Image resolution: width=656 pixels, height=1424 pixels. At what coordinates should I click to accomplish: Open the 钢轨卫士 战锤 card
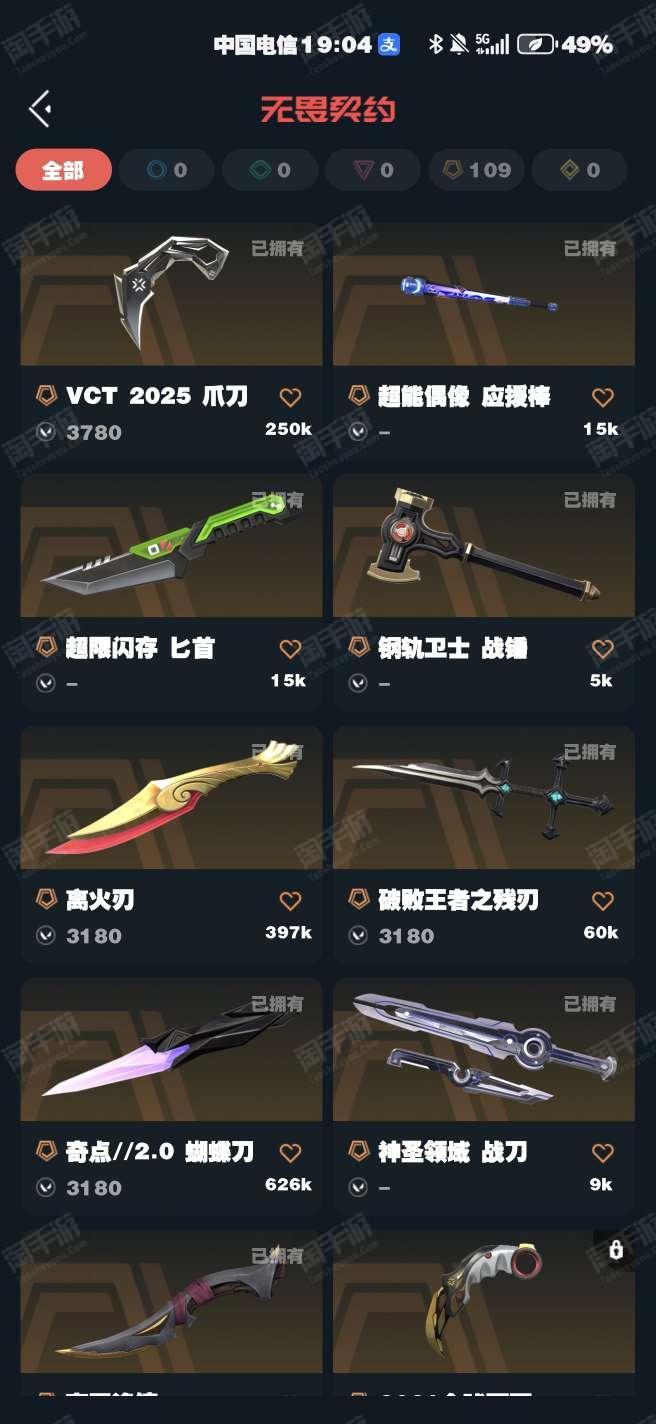[484, 593]
